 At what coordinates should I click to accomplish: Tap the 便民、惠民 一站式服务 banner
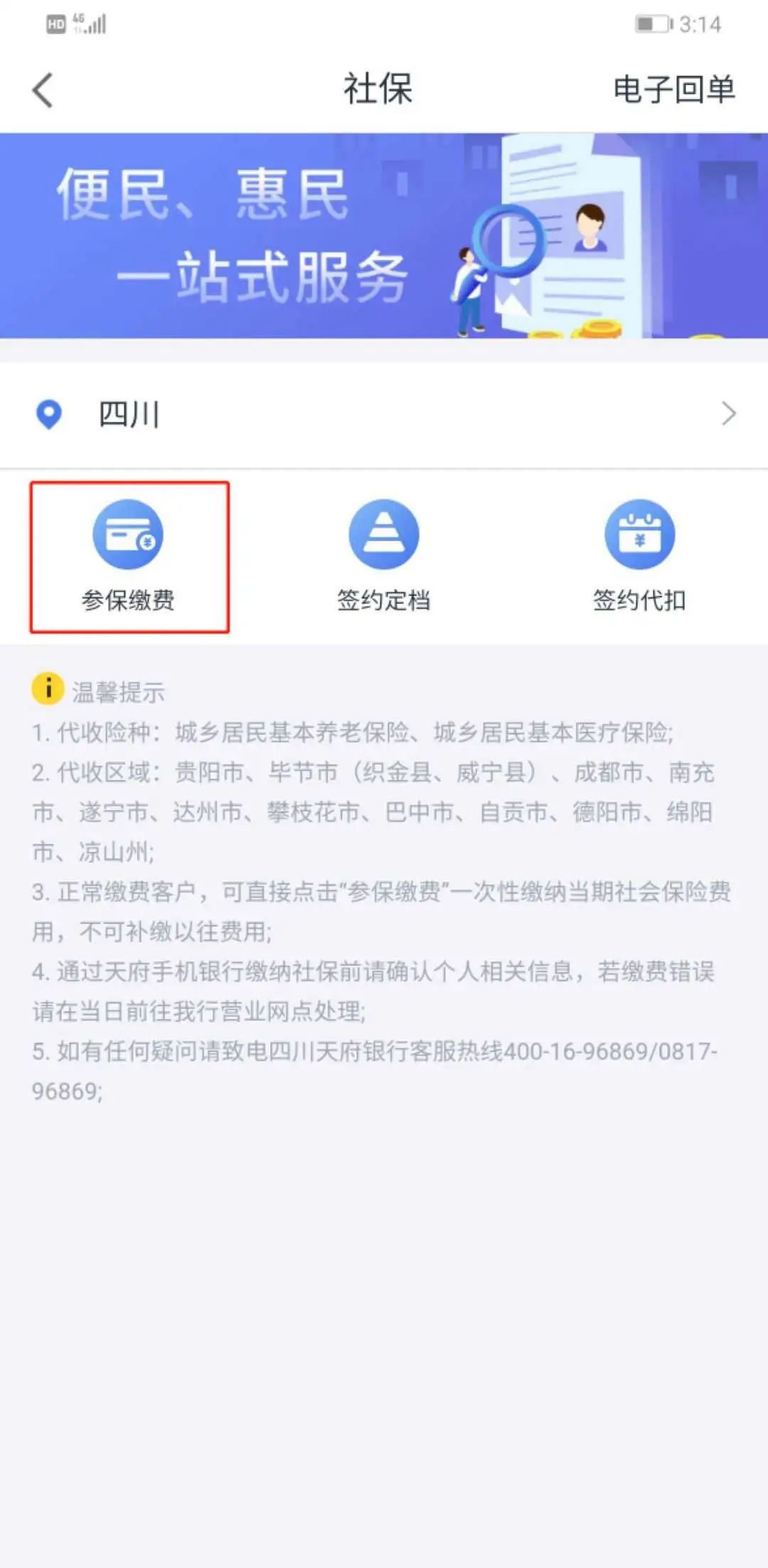384,235
